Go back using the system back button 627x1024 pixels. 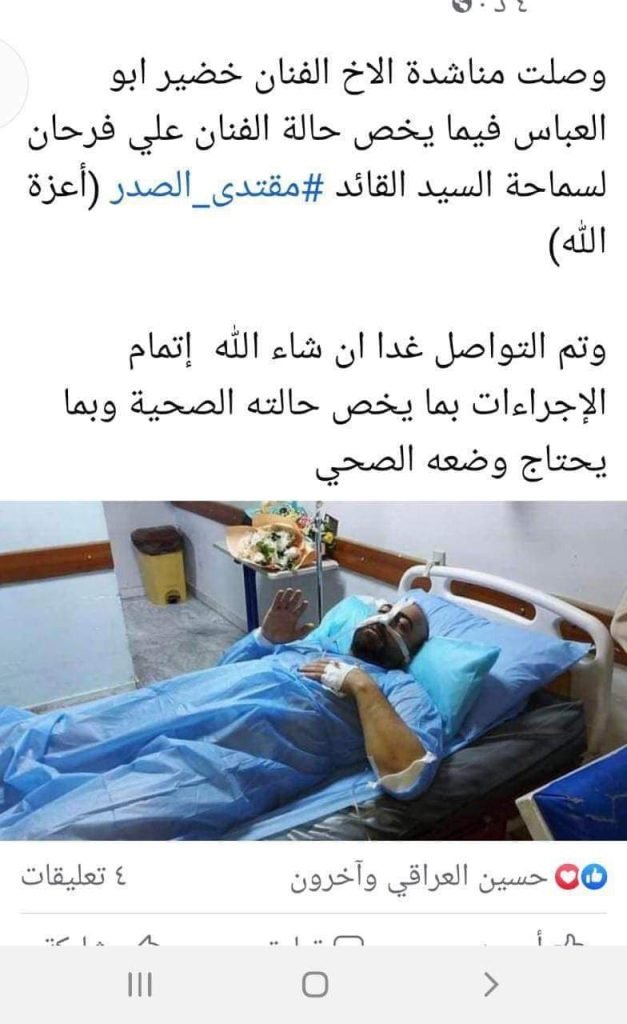490,985
